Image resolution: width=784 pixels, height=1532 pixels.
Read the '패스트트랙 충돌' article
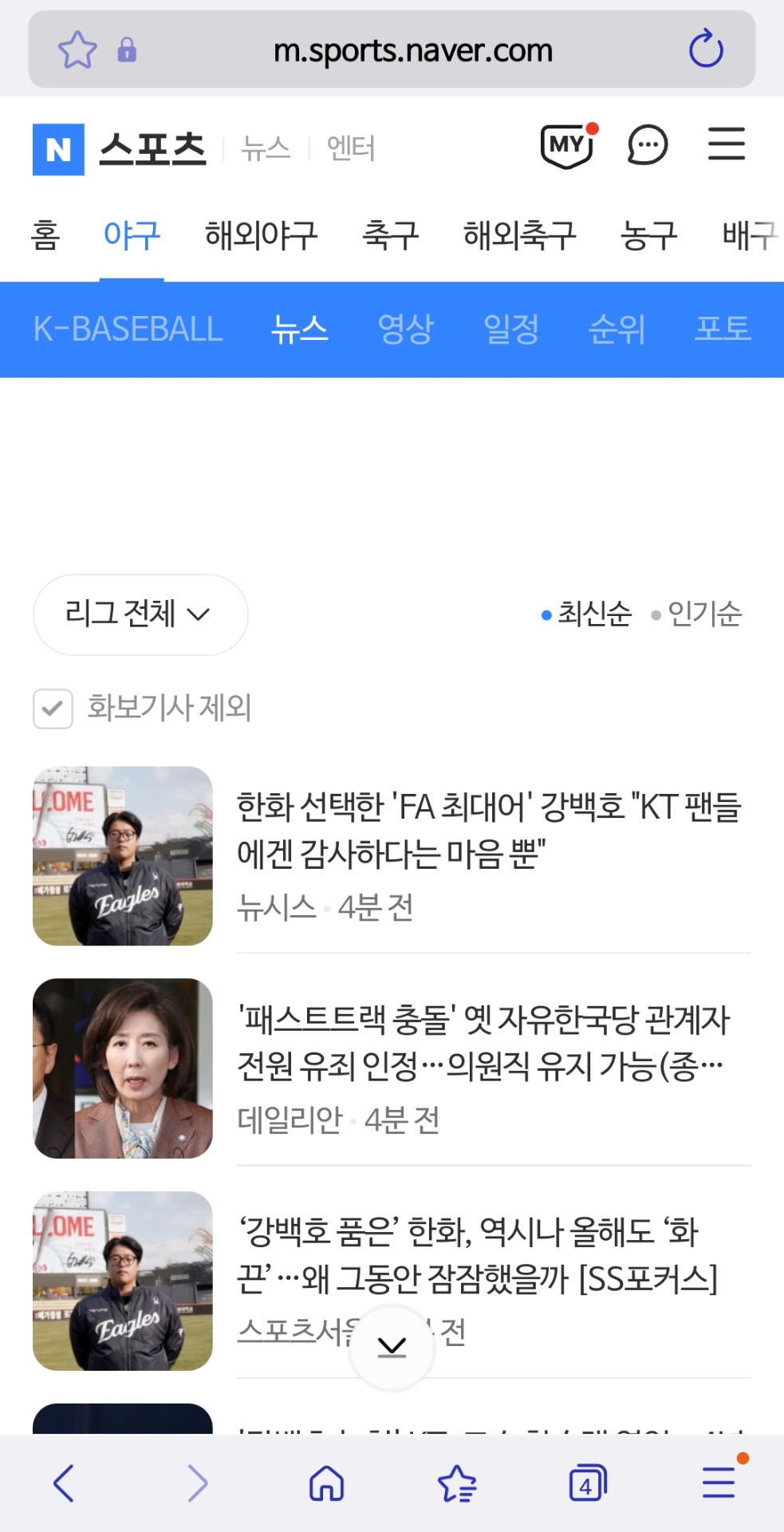(483, 1043)
